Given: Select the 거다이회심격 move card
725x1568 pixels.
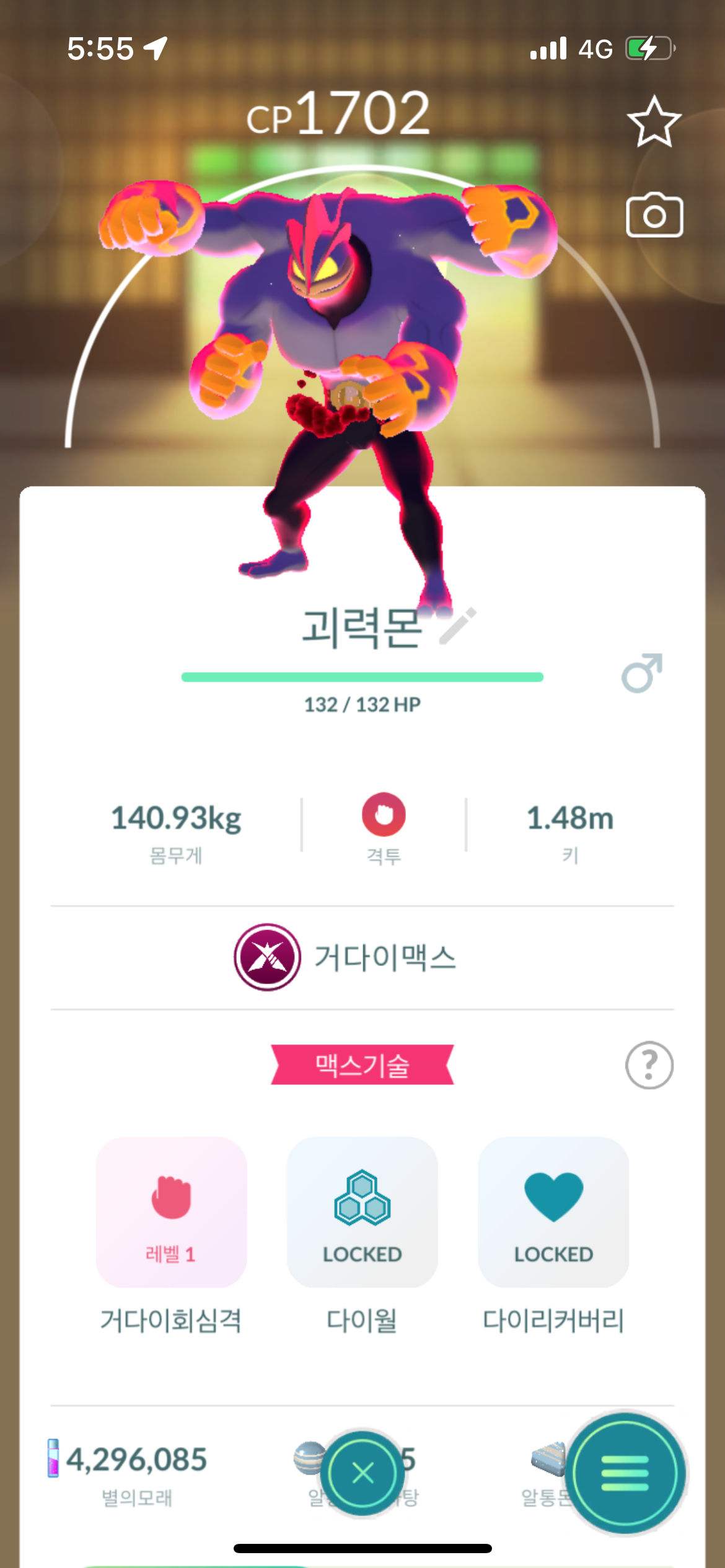Looking at the screenshot, I should pos(172,1214).
